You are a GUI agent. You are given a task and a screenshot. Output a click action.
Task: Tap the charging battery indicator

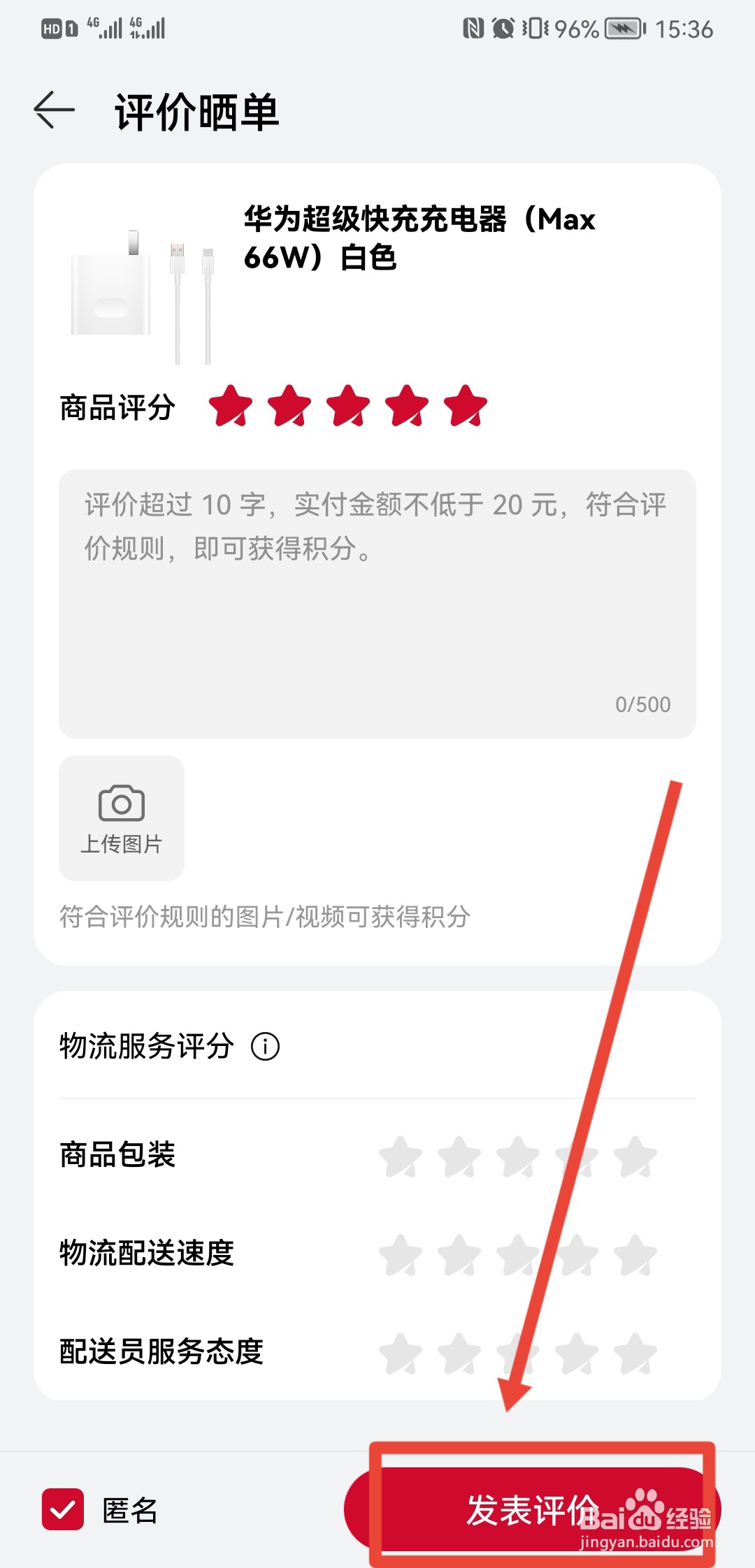622,28
